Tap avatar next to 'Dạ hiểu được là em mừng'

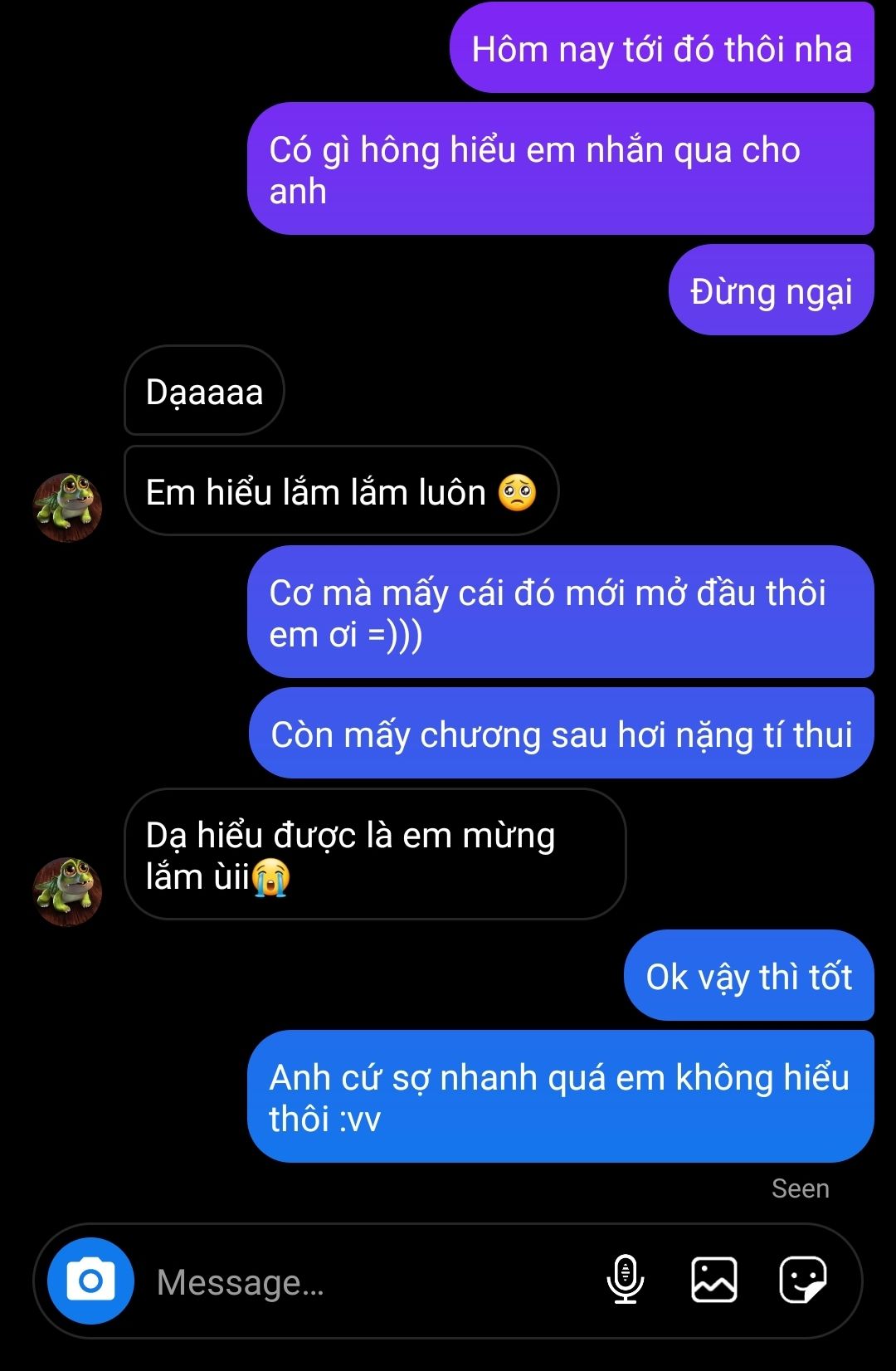[67, 891]
